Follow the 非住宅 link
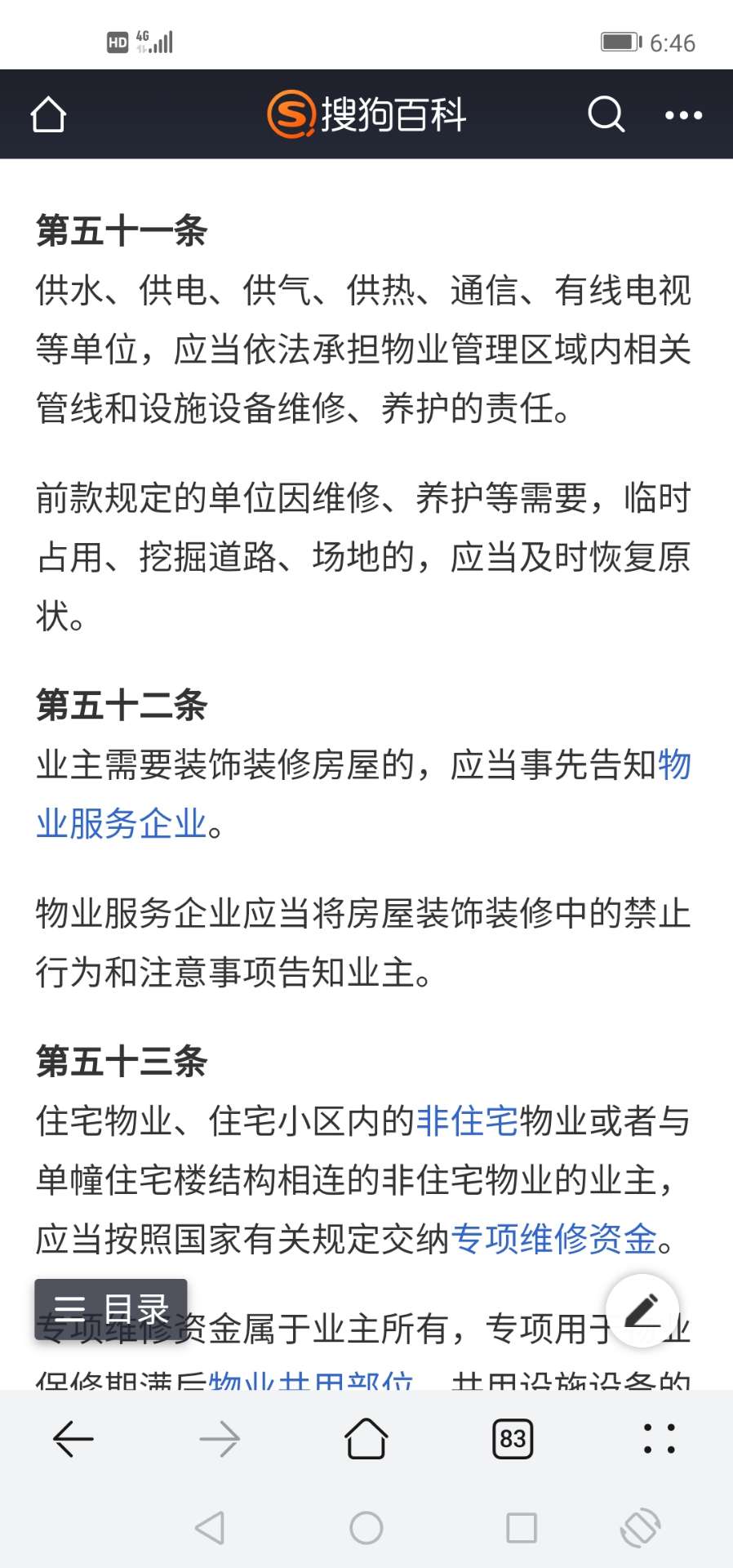 [x=468, y=1120]
